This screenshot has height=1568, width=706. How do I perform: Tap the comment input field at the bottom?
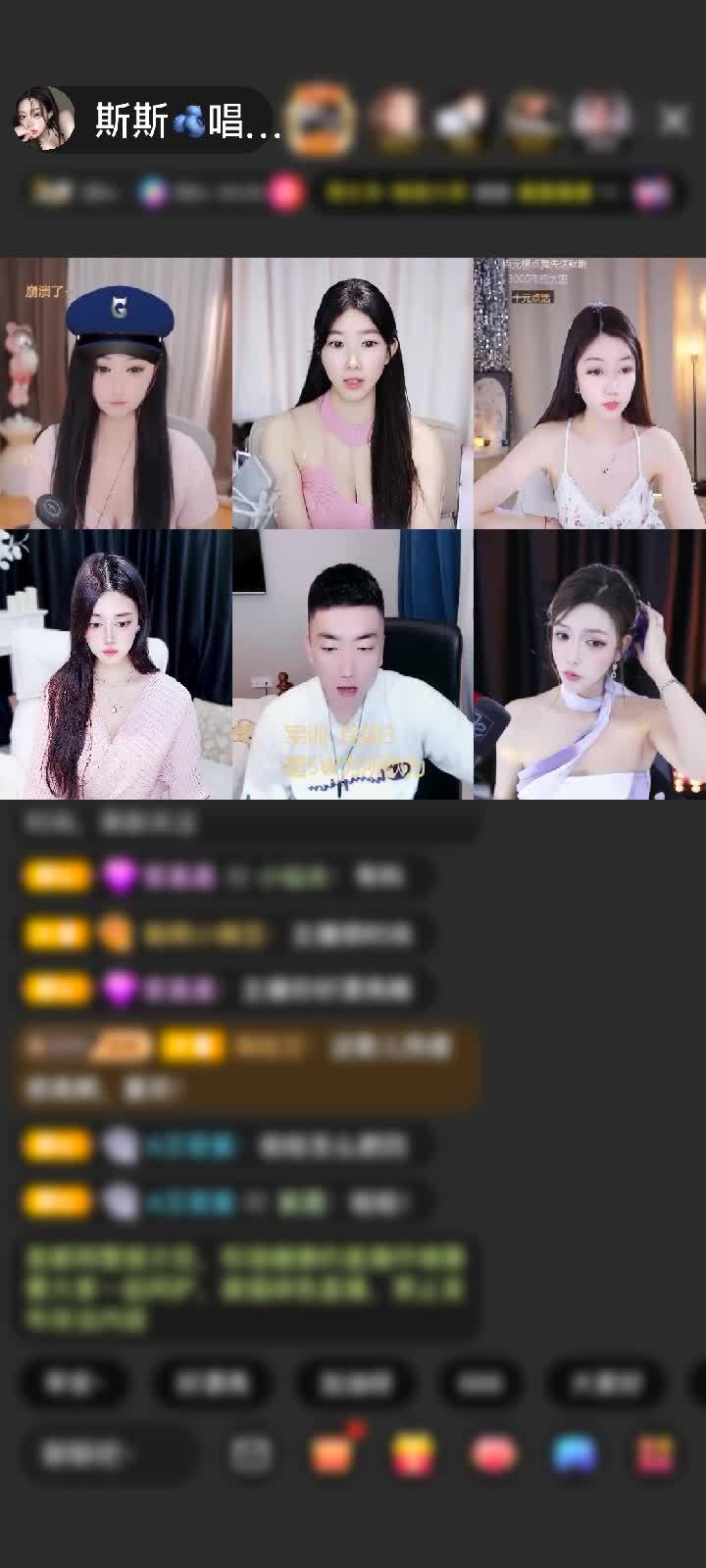103,1454
